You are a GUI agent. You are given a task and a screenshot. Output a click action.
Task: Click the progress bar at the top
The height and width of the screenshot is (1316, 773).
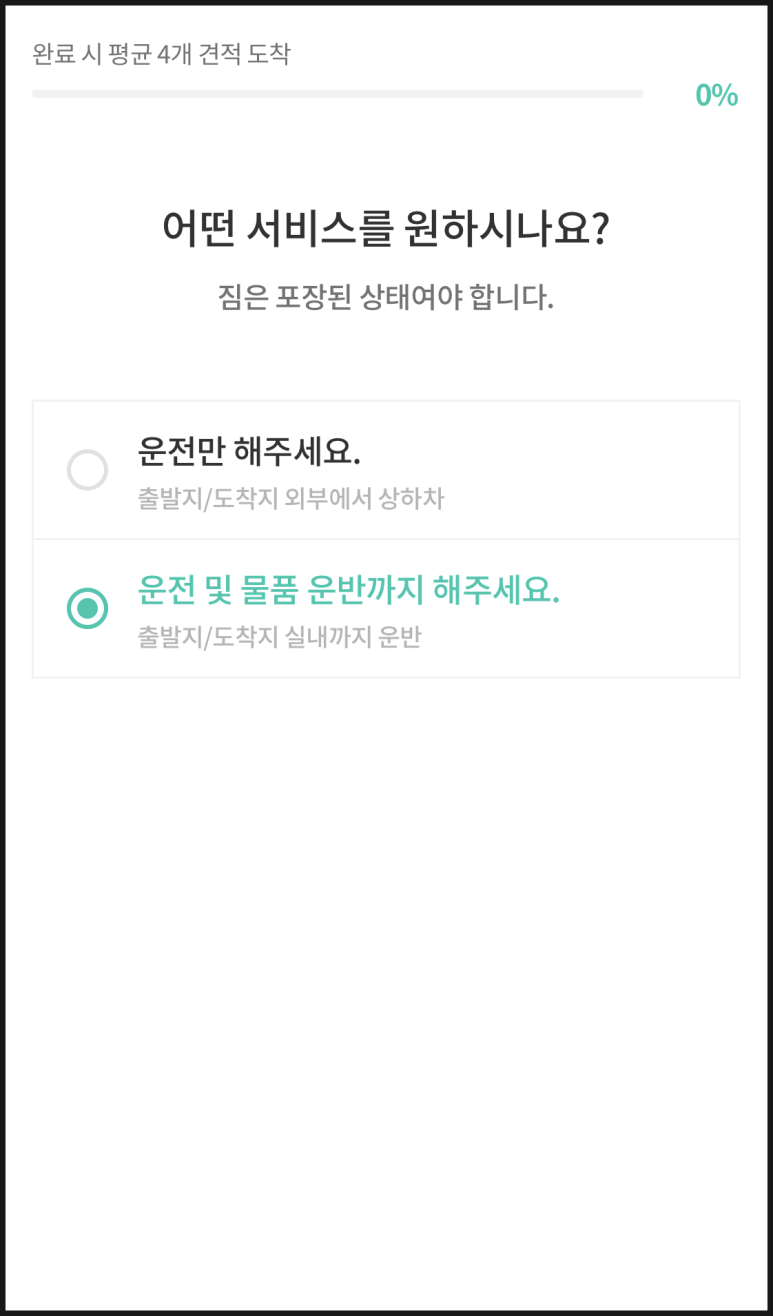click(x=338, y=93)
